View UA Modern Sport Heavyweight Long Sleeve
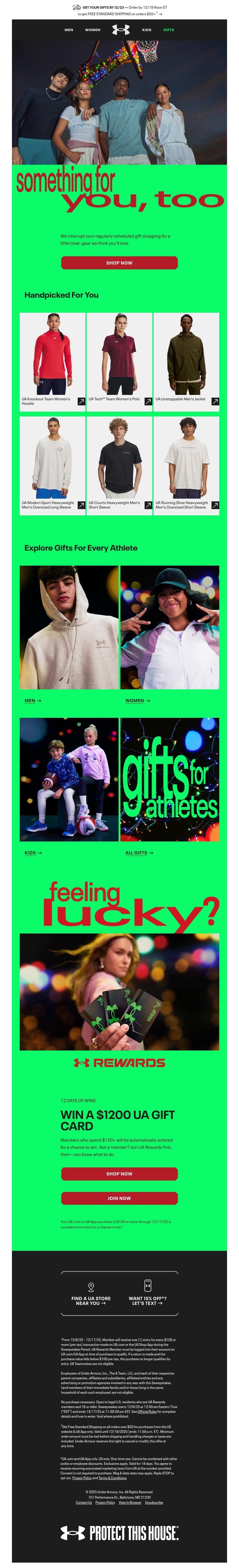 coord(52,466)
